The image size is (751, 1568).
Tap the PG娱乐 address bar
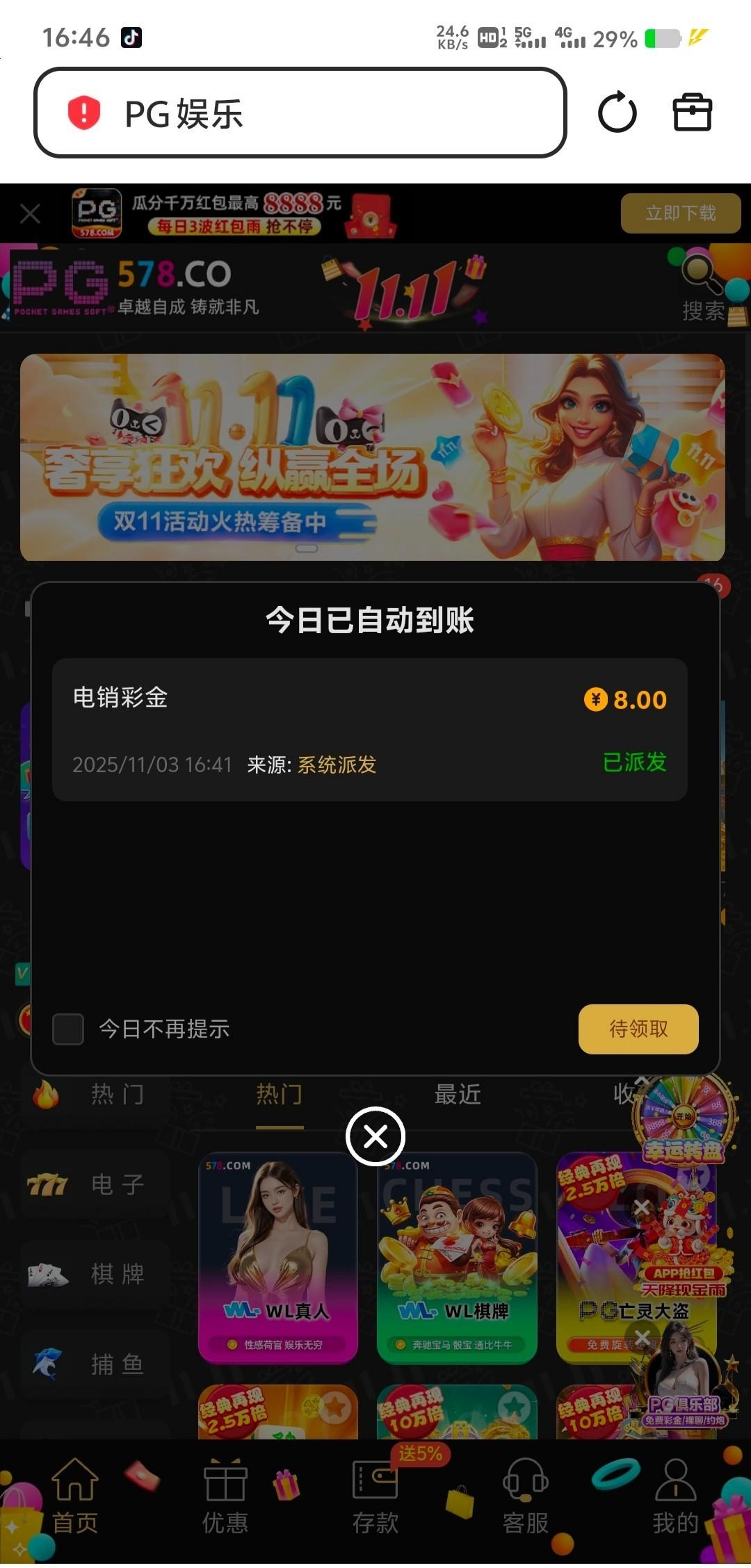pos(299,113)
